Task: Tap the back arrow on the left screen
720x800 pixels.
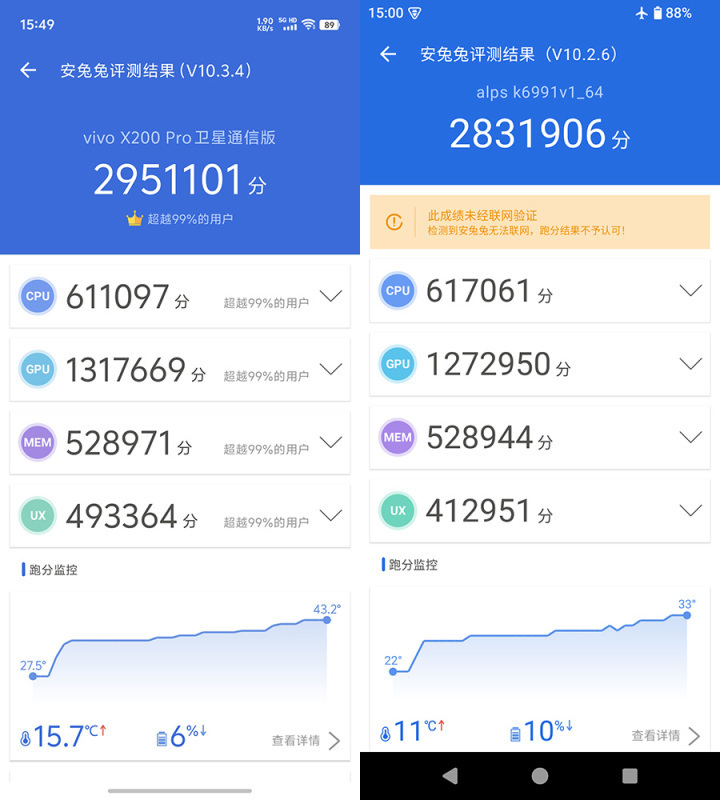Action: pyautogui.click(x=27, y=70)
